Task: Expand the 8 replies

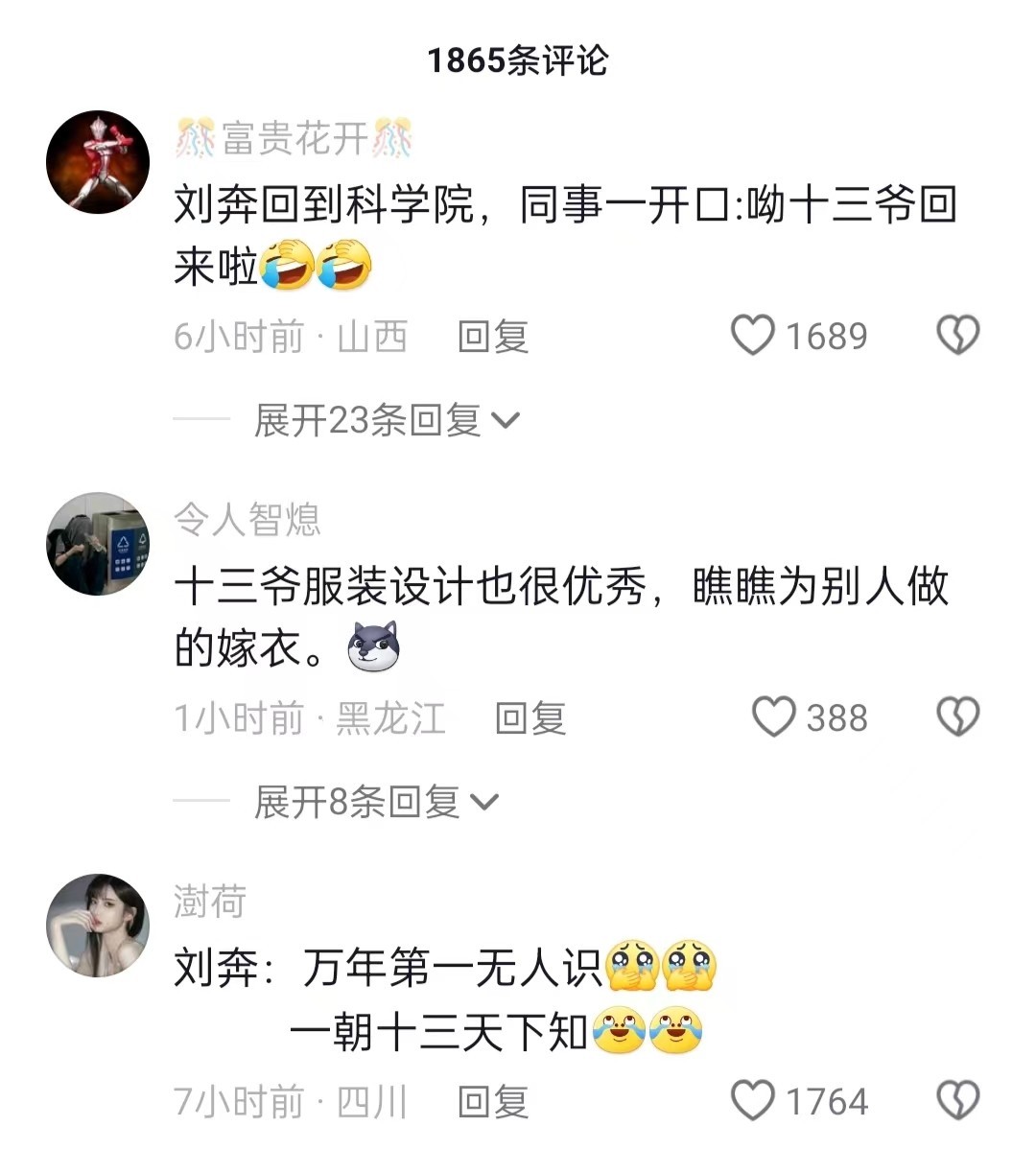Action: click(x=376, y=802)
